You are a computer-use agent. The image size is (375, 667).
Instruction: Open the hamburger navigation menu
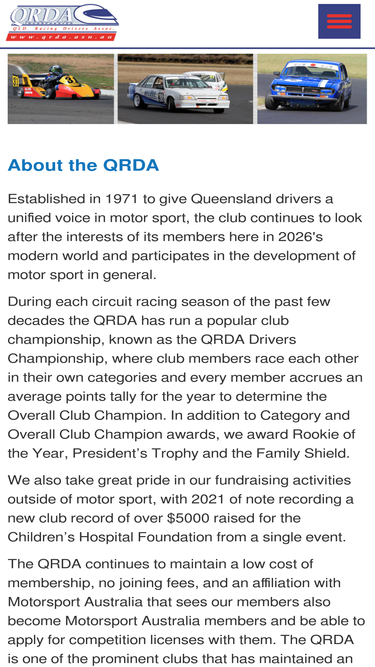pos(339,21)
